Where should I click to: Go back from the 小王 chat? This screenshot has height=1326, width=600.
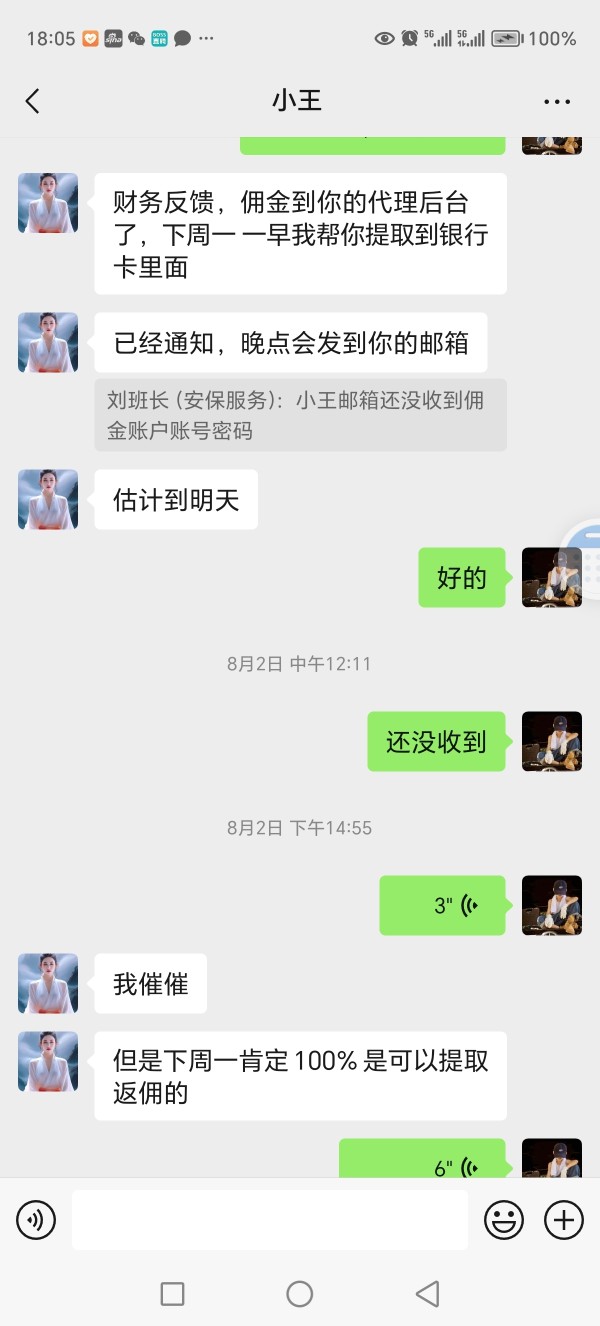[x=33, y=101]
